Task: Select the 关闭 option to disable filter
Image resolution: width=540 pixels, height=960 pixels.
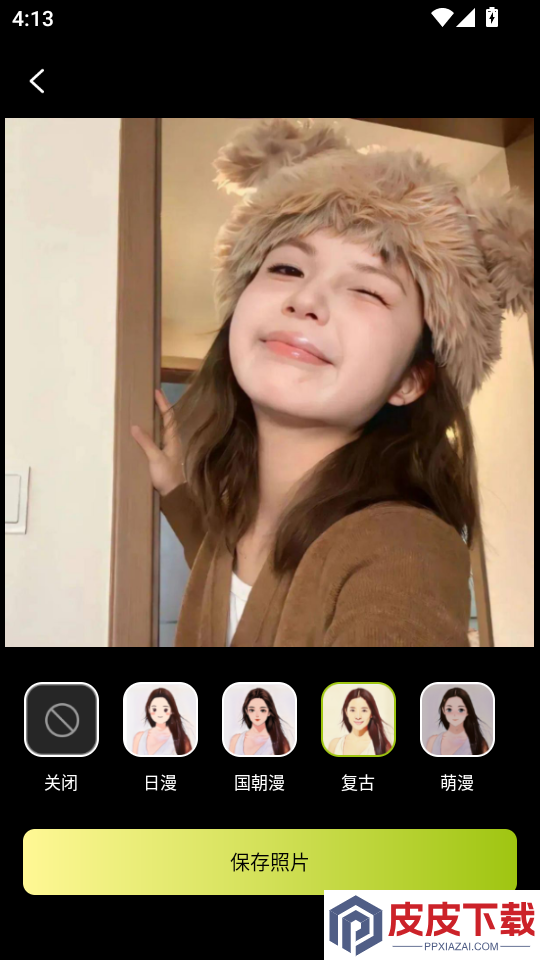Action: click(x=61, y=719)
